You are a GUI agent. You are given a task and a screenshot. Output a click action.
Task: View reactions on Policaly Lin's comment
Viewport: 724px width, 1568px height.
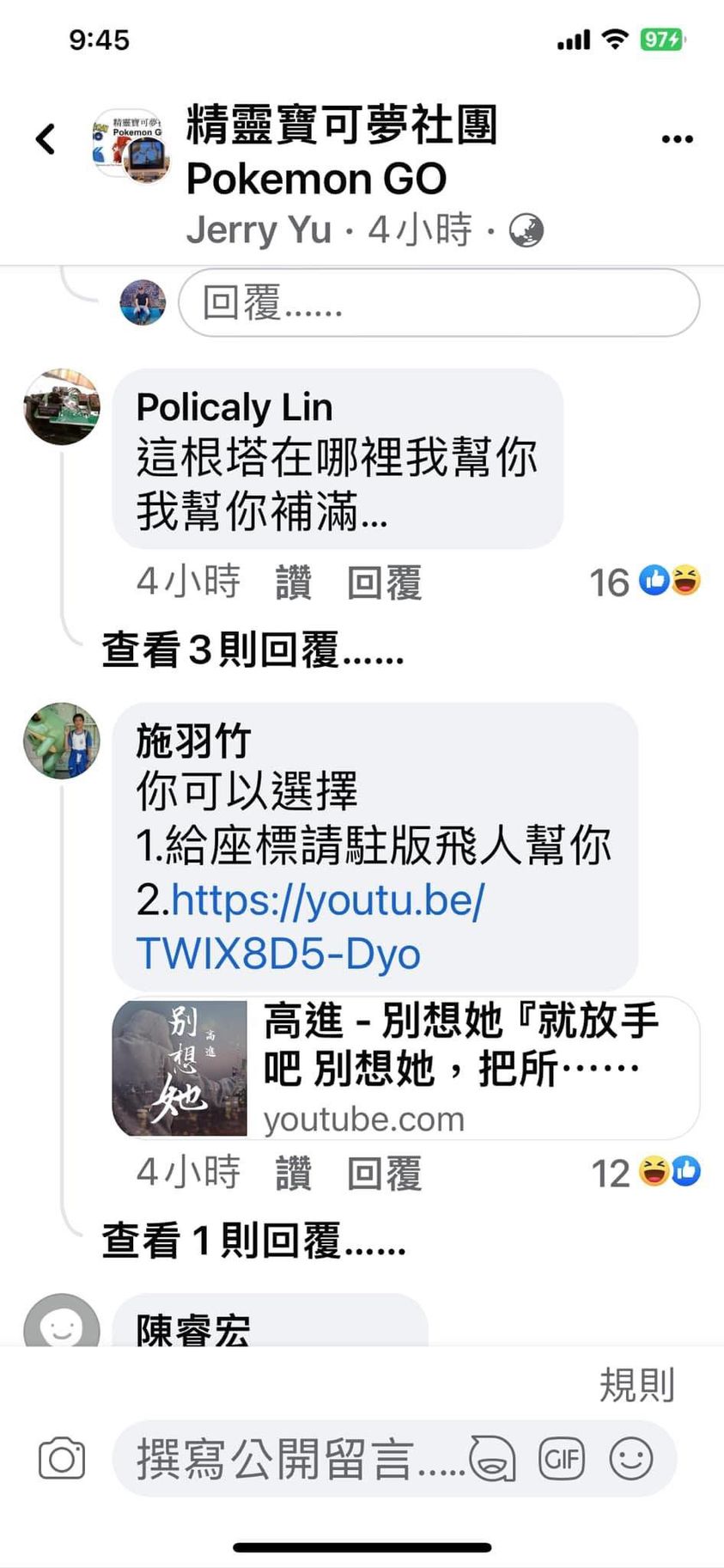(646, 583)
